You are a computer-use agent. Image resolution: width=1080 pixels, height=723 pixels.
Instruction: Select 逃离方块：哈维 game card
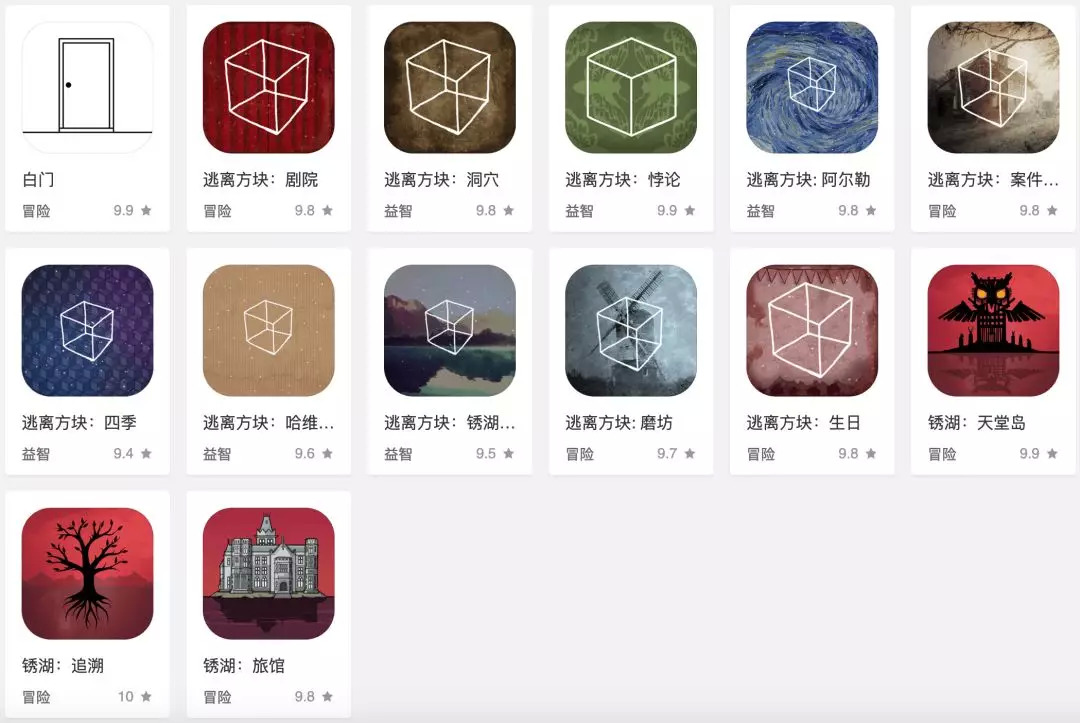pyautogui.click(x=268, y=330)
